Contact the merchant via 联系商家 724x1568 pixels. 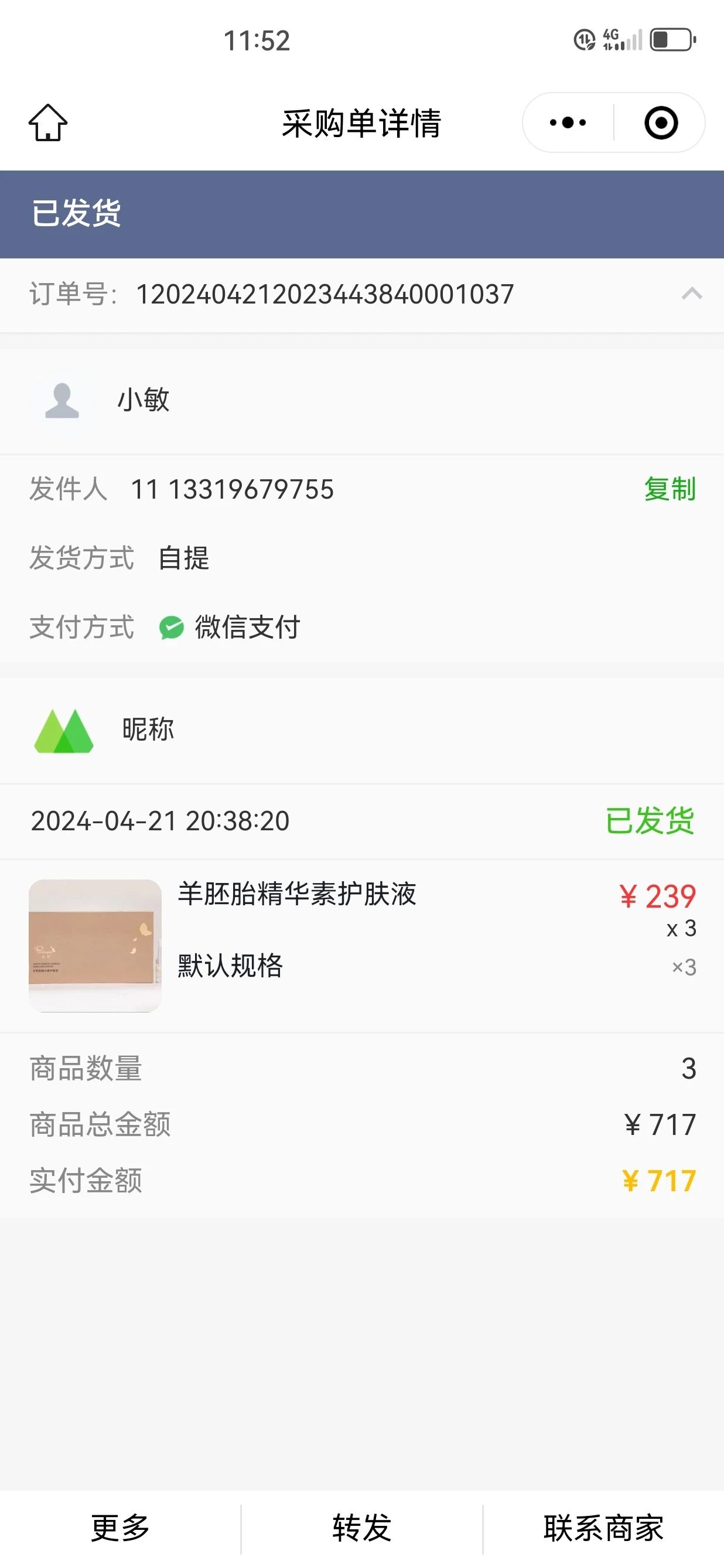(603, 1528)
